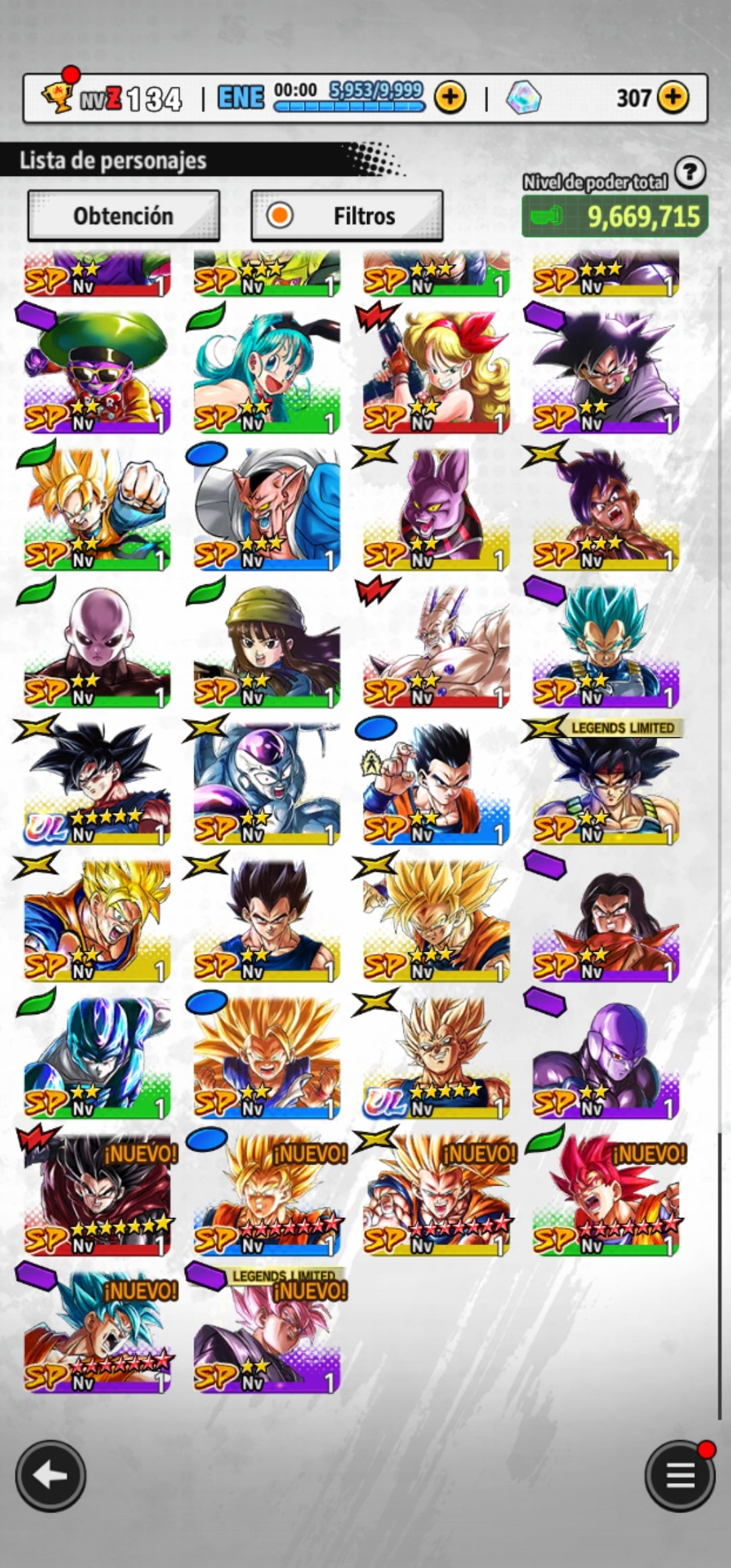
Task: Open the Legends Limited Goku Black Rosé card
Action: pyautogui.click(x=267, y=1330)
